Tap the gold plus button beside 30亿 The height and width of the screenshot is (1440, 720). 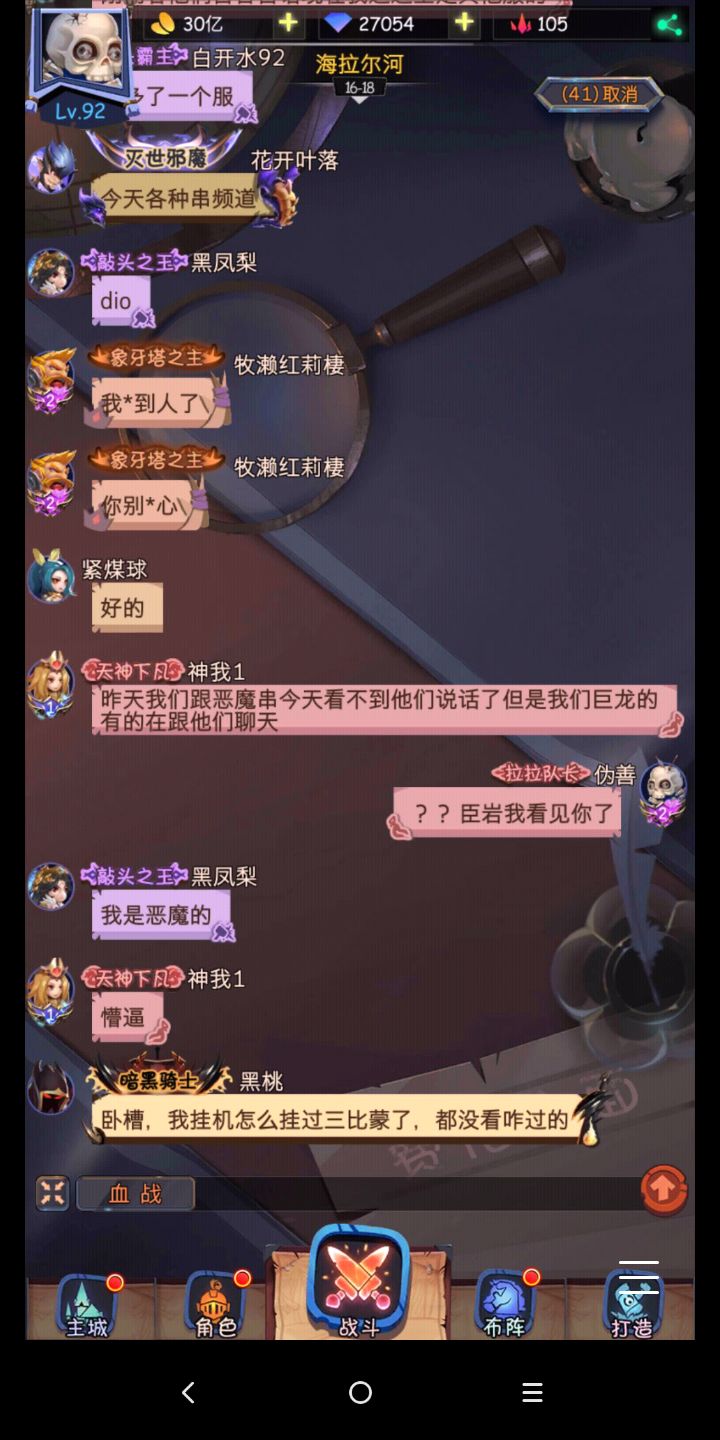[288, 22]
